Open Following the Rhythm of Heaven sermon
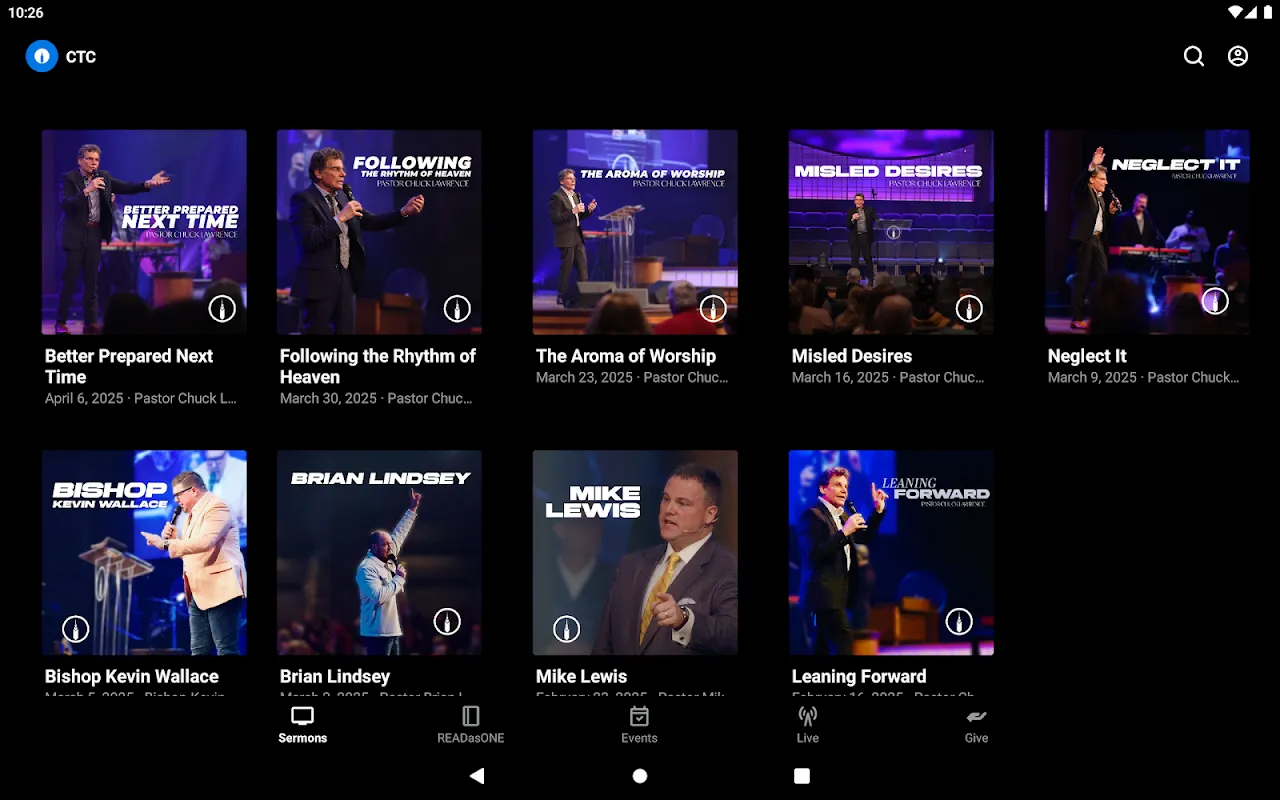The width and height of the screenshot is (1280, 800). click(x=379, y=232)
